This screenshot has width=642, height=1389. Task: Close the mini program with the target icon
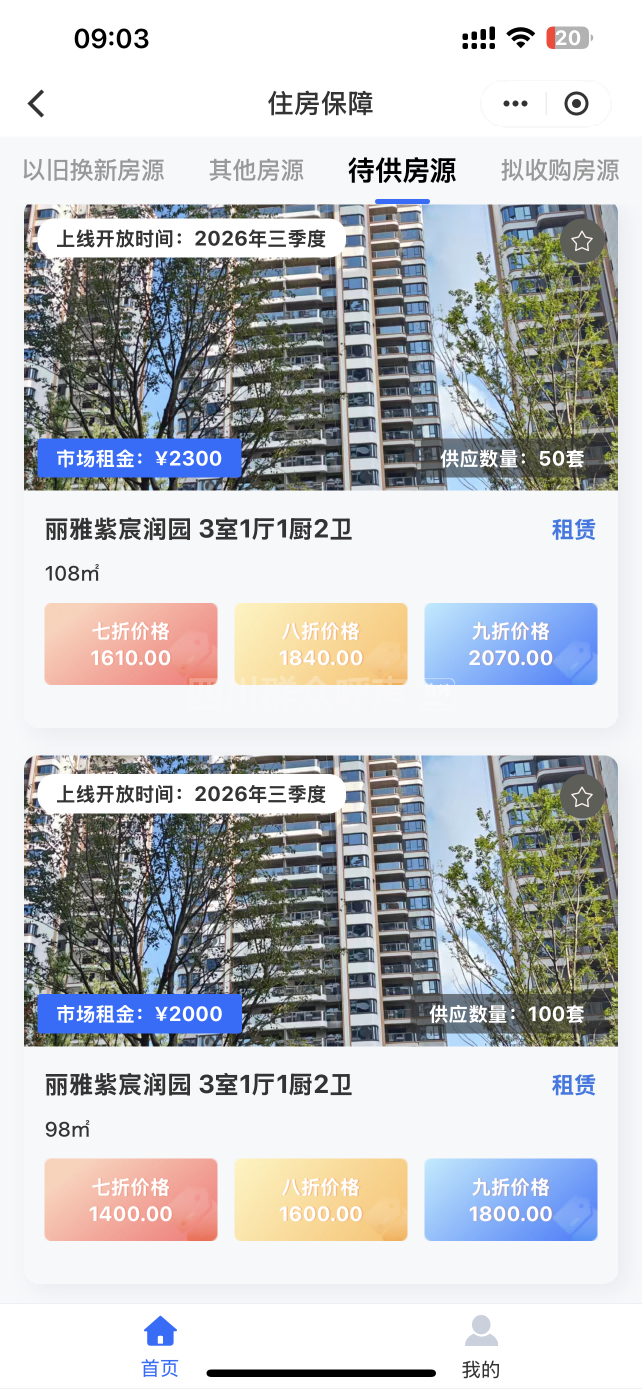(577, 104)
